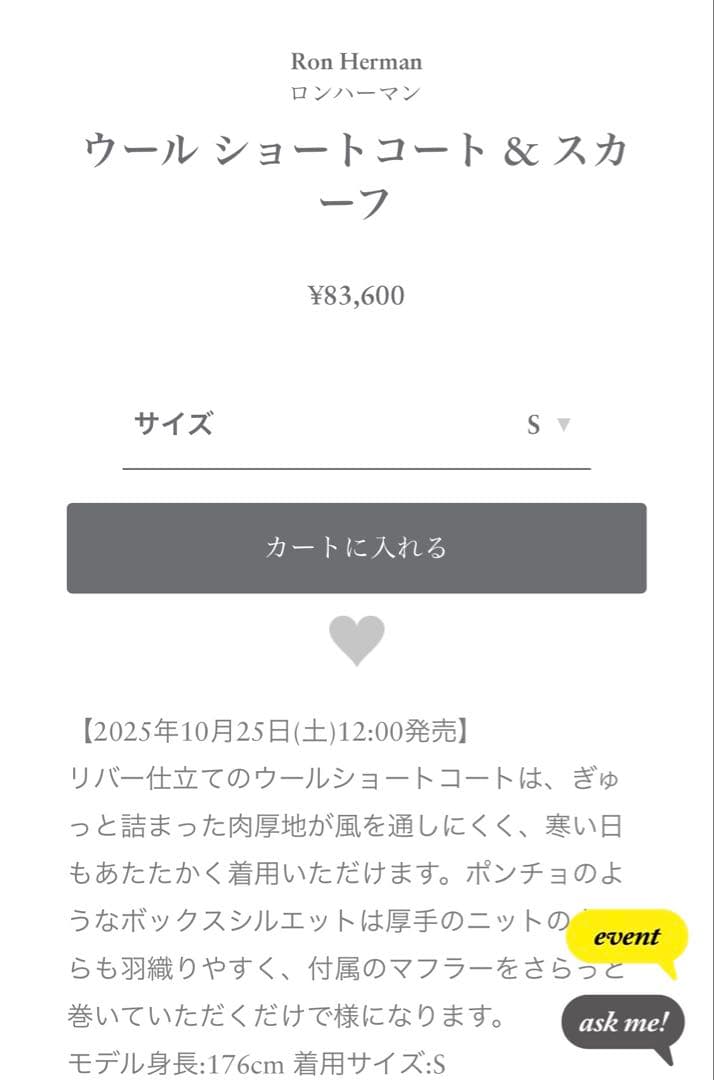Open the yellow event bubble

(x=627, y=938)
